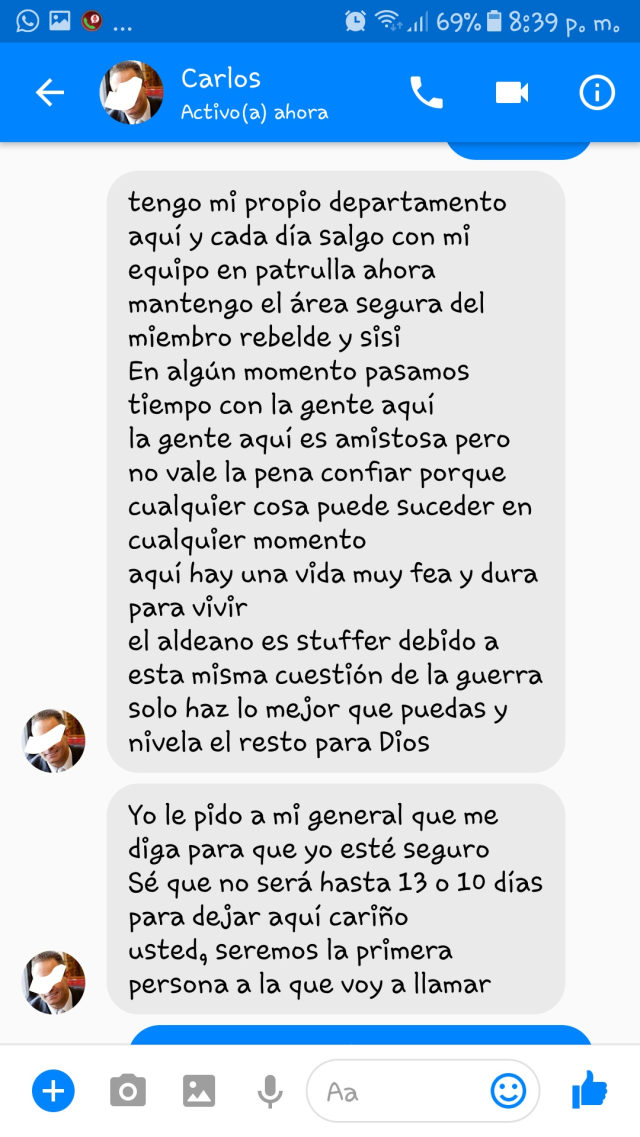Start a voice call with Carlos
640x1137 pixels.
pos(426,93)
